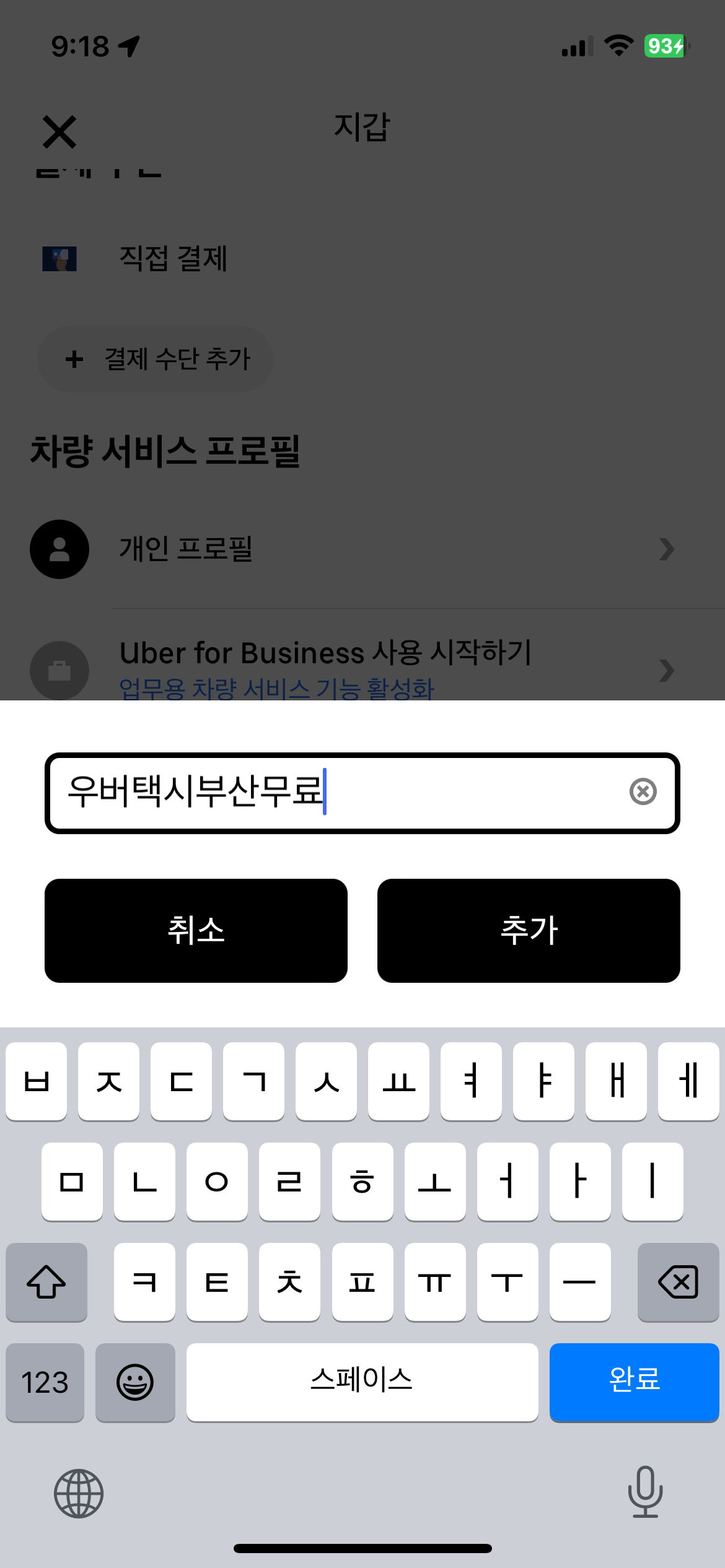Tap the 취소 button to cancel
Screen dimensions: 725x1568
tap(196, 930)
